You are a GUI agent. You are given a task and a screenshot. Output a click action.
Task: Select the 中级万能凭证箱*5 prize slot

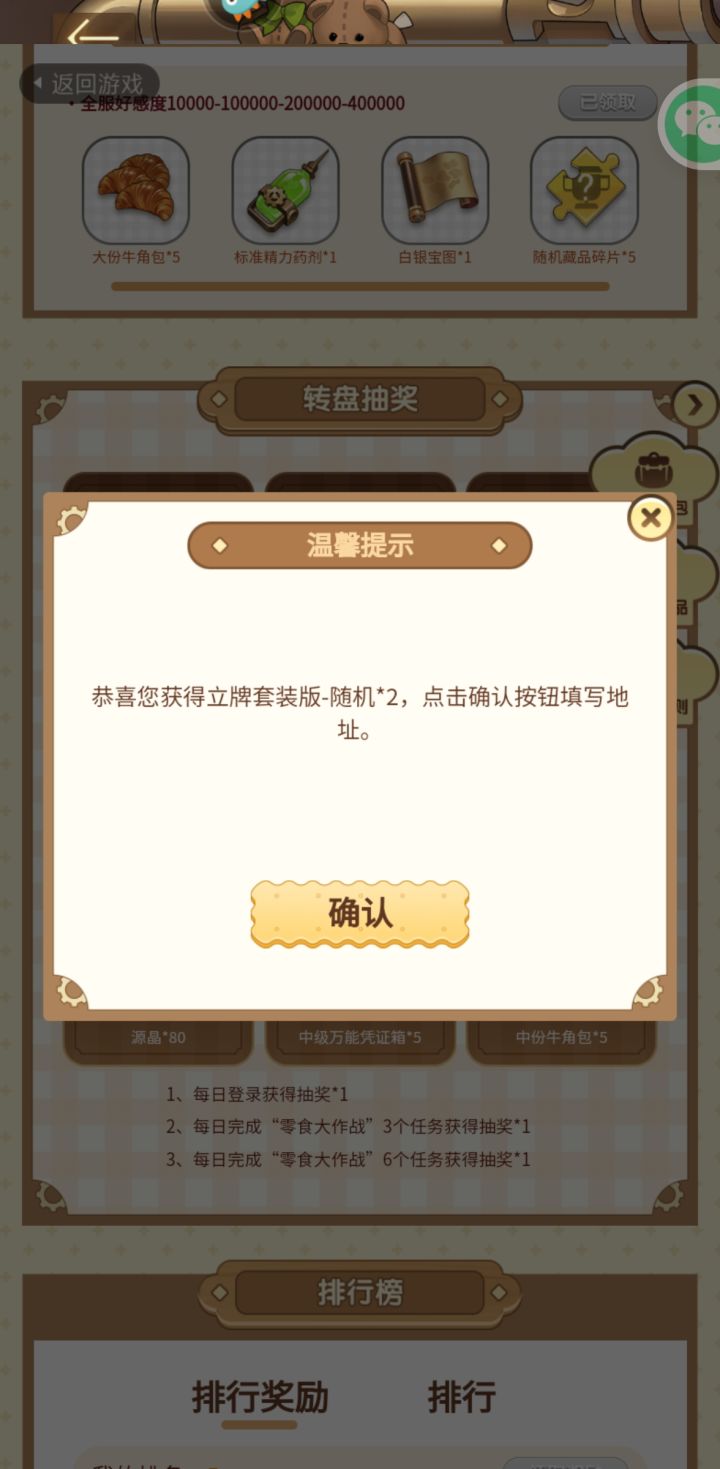[x=360, y=1037]
